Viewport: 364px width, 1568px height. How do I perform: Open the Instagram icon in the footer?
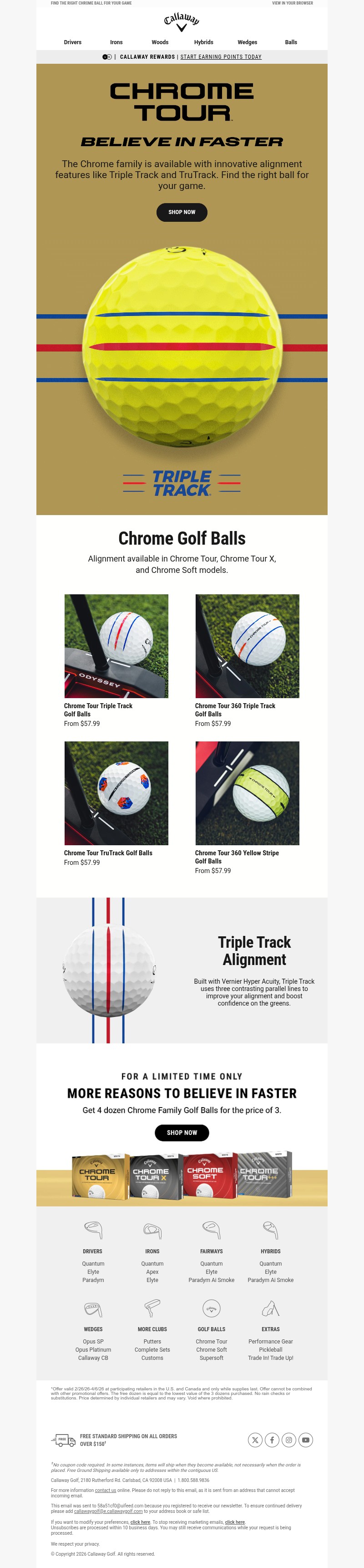coord(289,1440)
